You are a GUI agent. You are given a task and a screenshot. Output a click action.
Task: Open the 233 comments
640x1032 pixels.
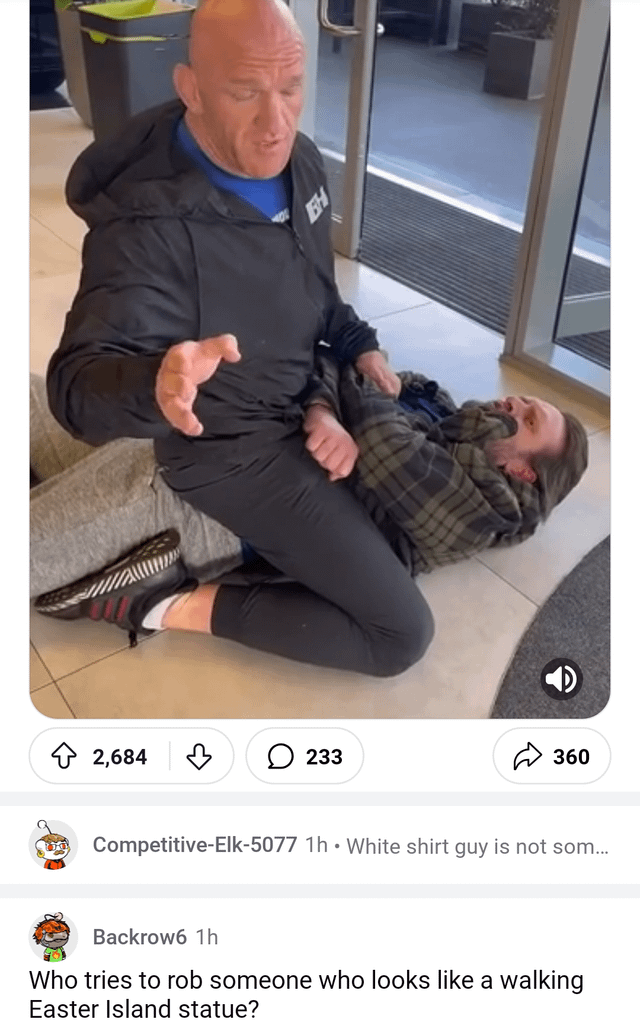pyautogui.click(x=304, y=757)
